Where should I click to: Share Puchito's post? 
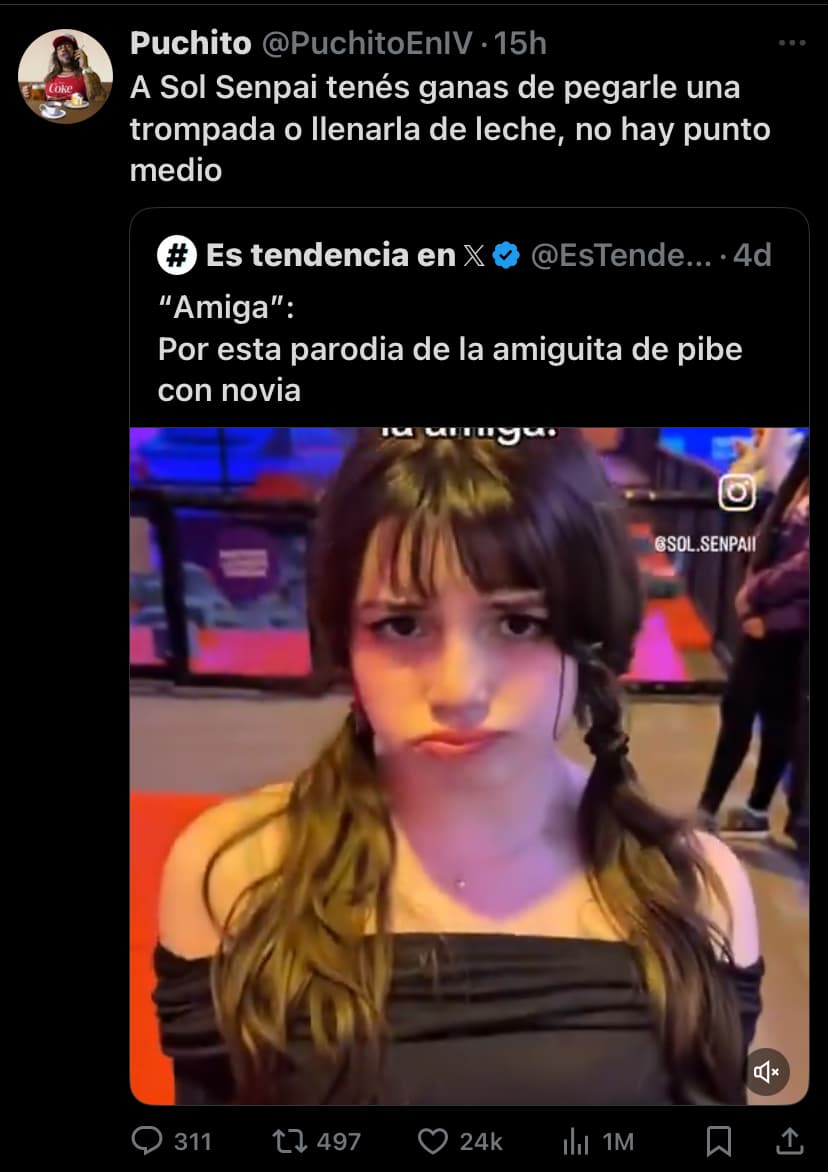coord(788,1141)
